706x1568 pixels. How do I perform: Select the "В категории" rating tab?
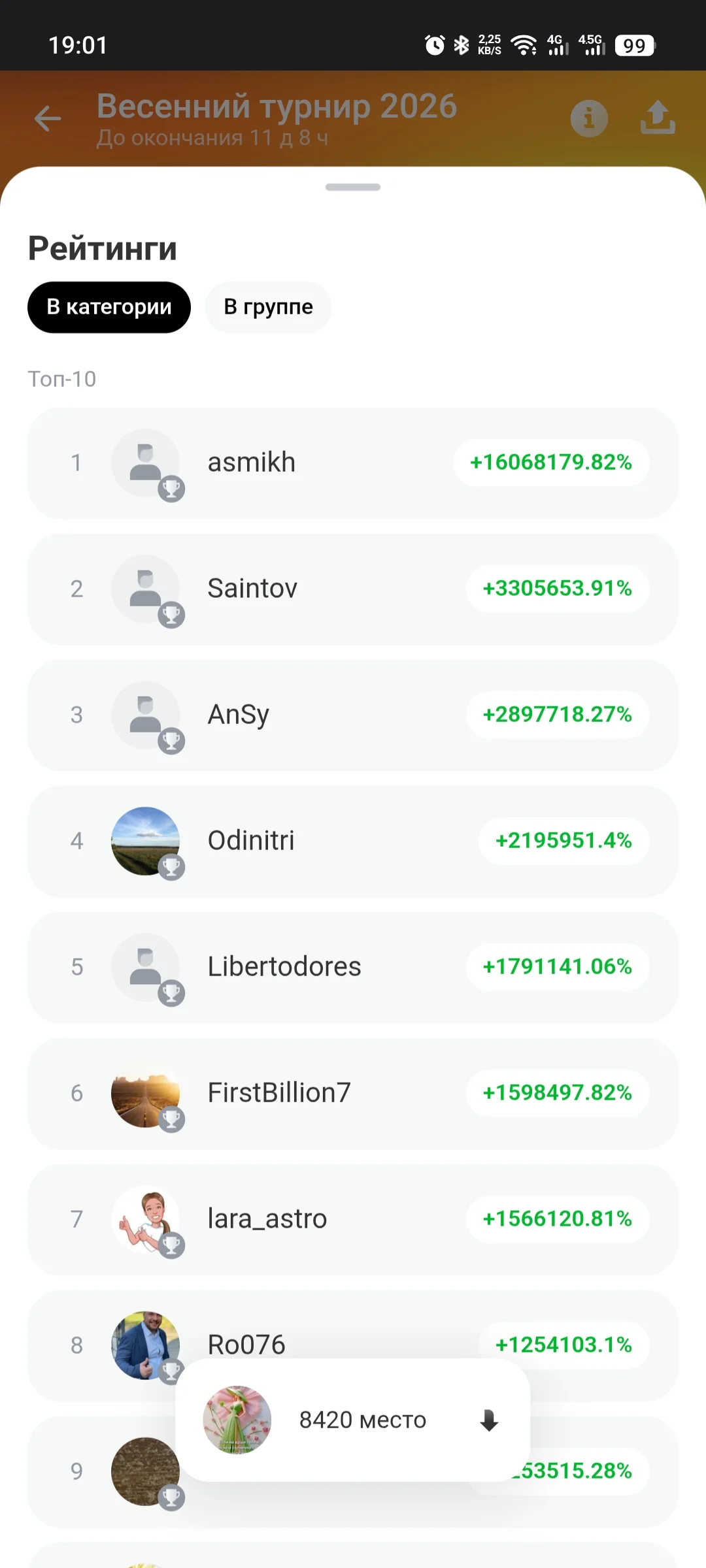(109, 307)
